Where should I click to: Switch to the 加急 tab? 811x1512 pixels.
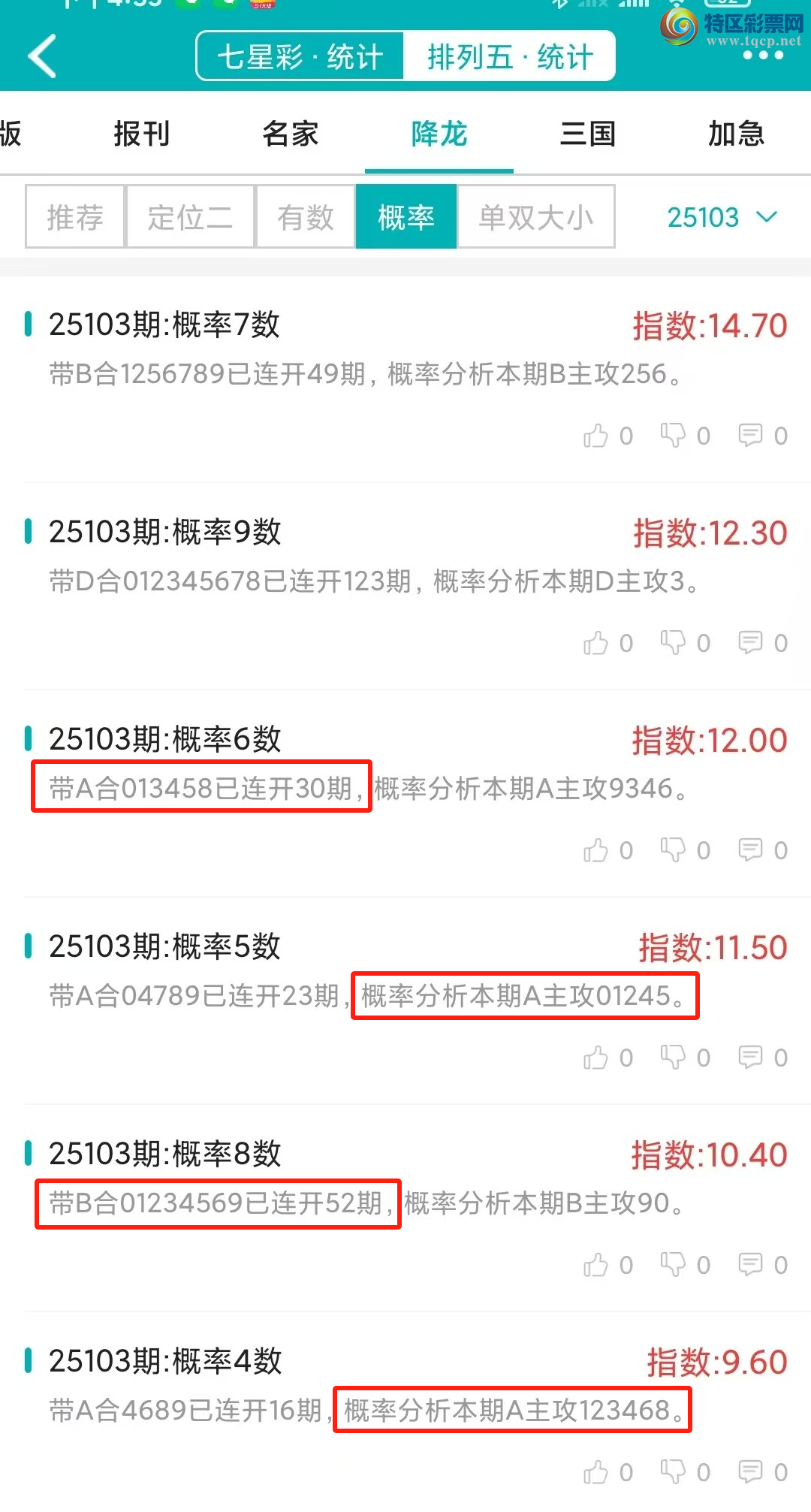[x=736, y=134]
